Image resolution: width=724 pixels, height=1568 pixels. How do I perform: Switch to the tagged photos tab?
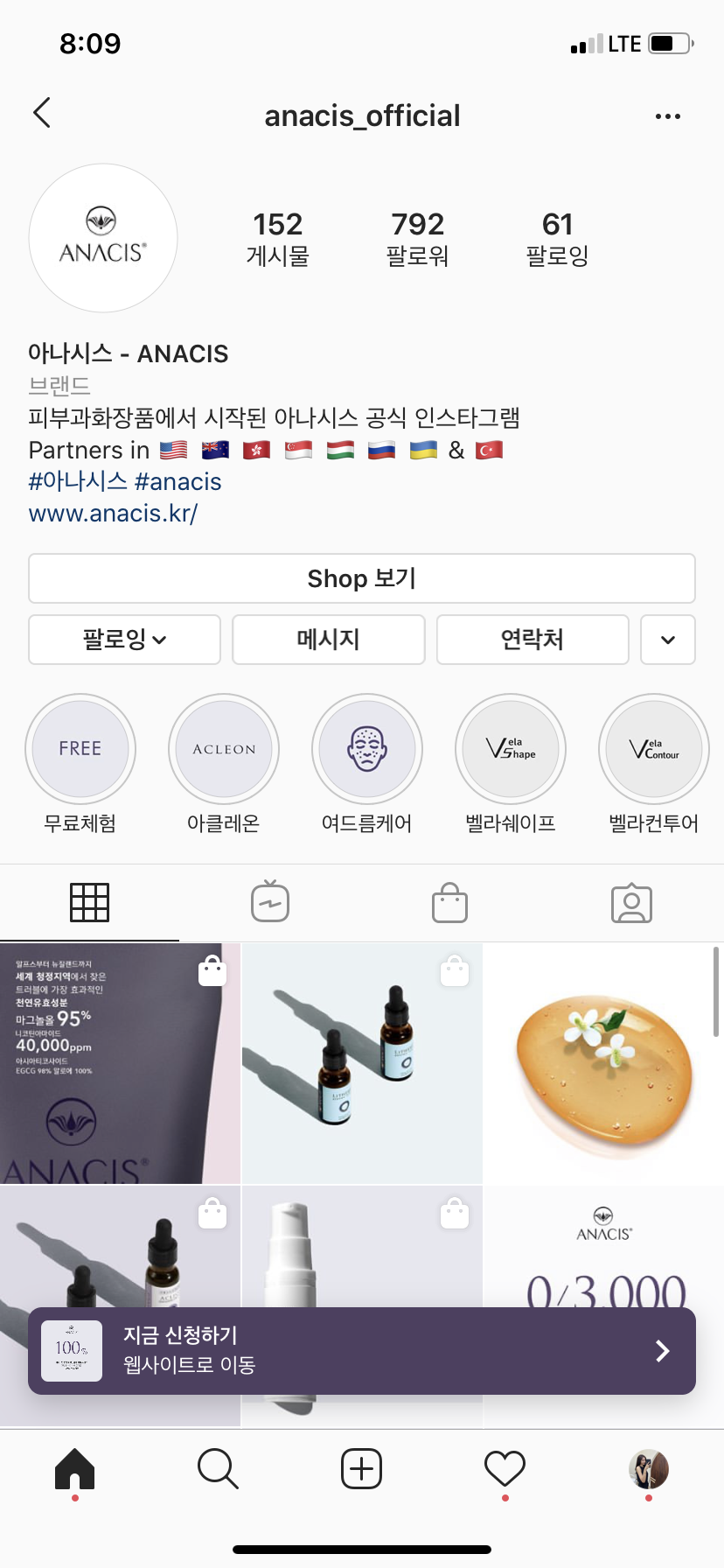[631, 903]
